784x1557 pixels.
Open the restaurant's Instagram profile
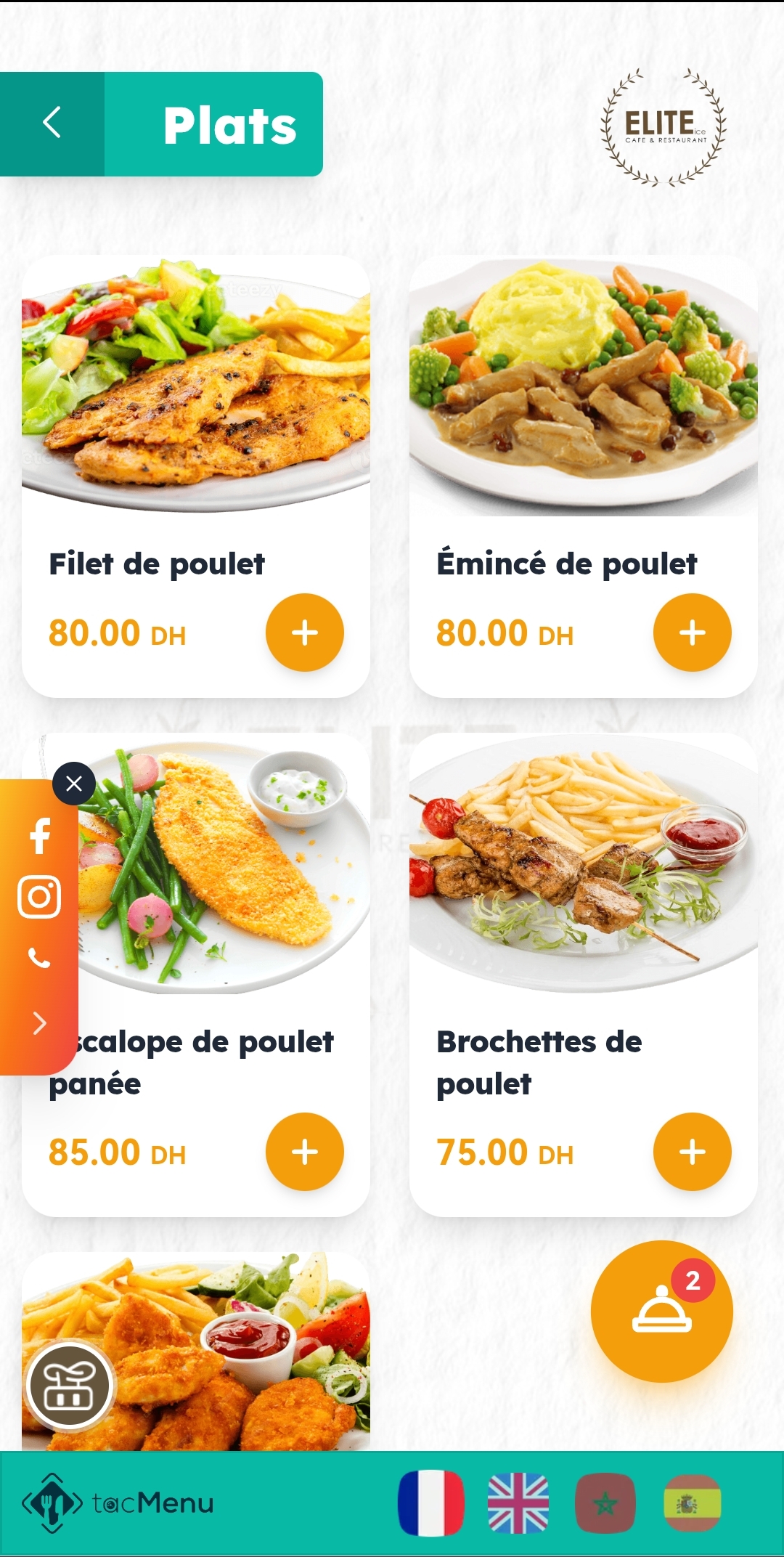[40, 895]
